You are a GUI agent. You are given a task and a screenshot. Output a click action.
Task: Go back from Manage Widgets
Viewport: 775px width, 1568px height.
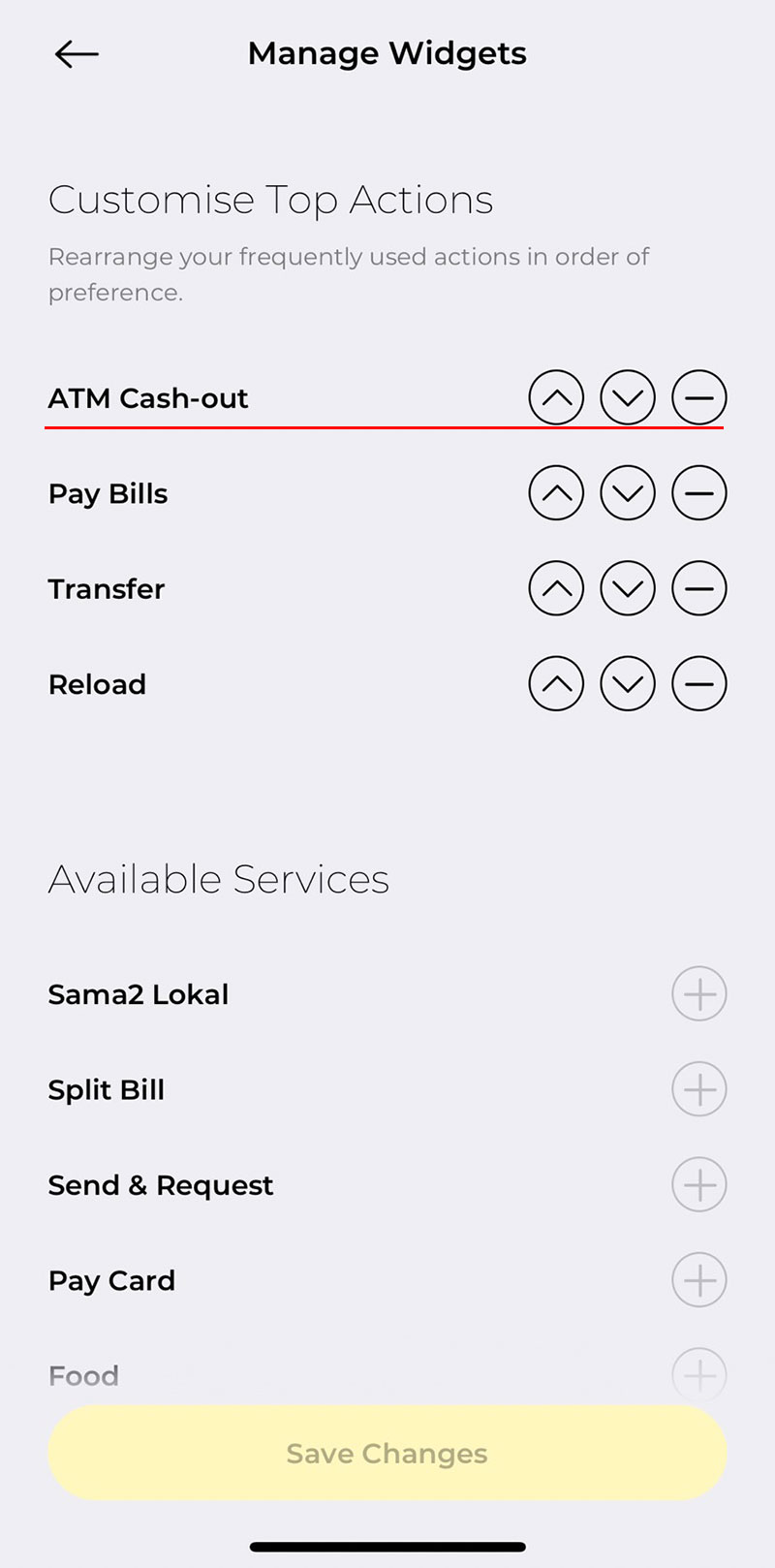coord(77,54)
